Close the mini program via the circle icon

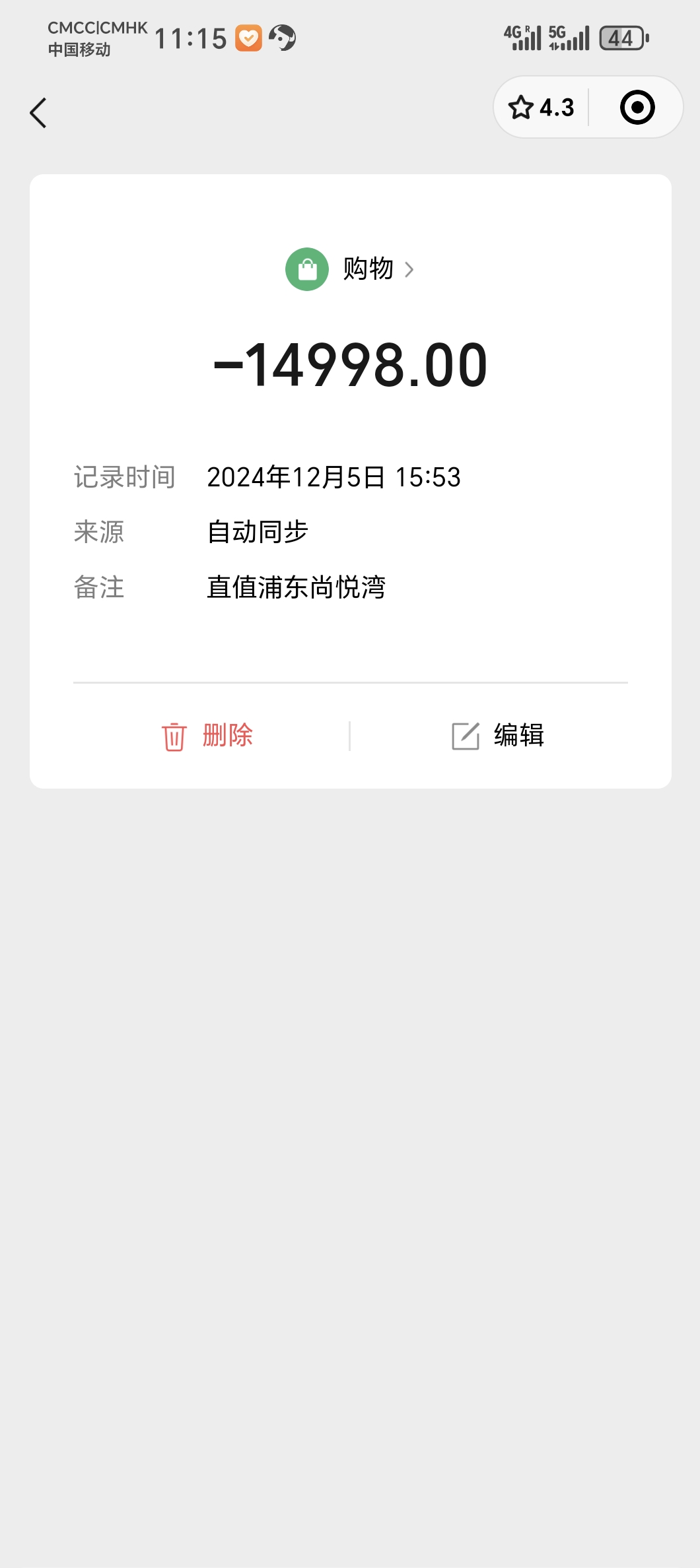(x=637, y=108)
